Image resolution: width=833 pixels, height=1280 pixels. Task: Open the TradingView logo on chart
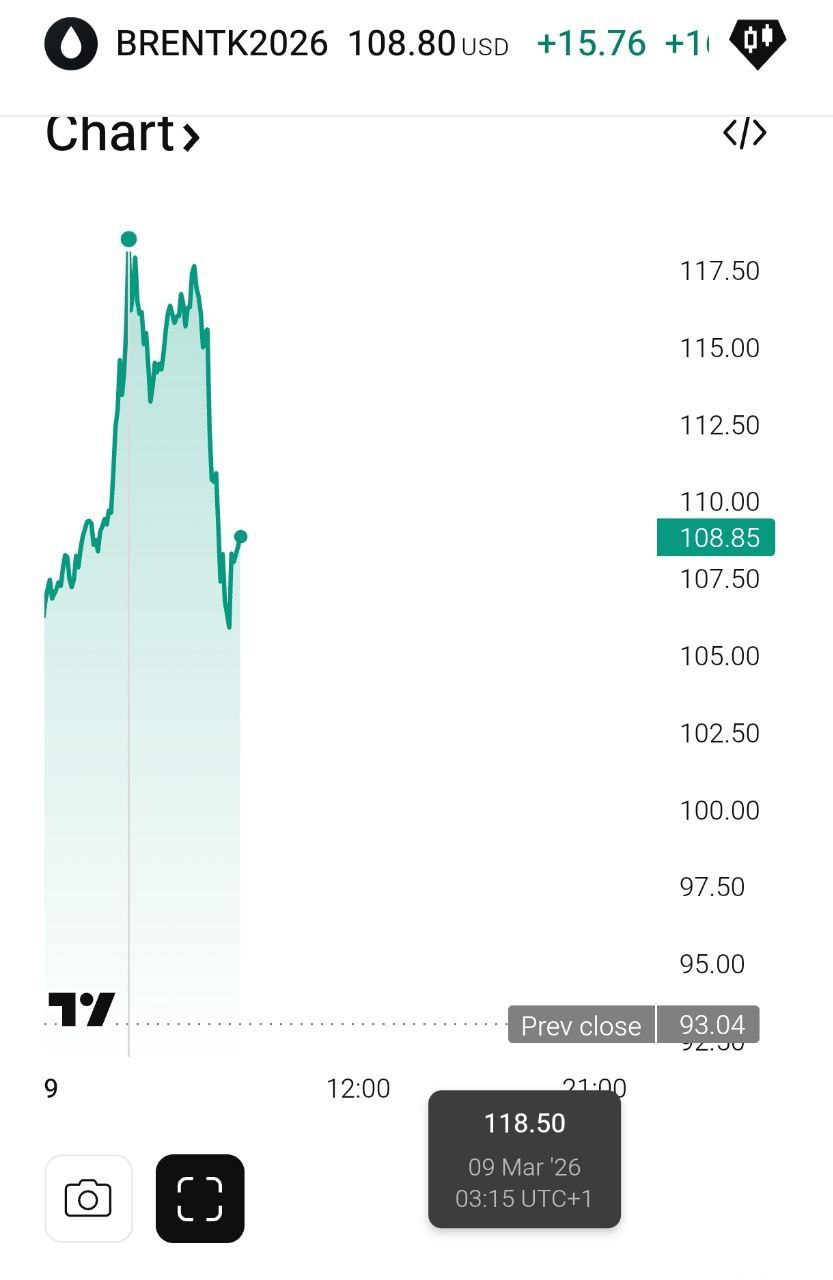click(x=82, y=1009)
